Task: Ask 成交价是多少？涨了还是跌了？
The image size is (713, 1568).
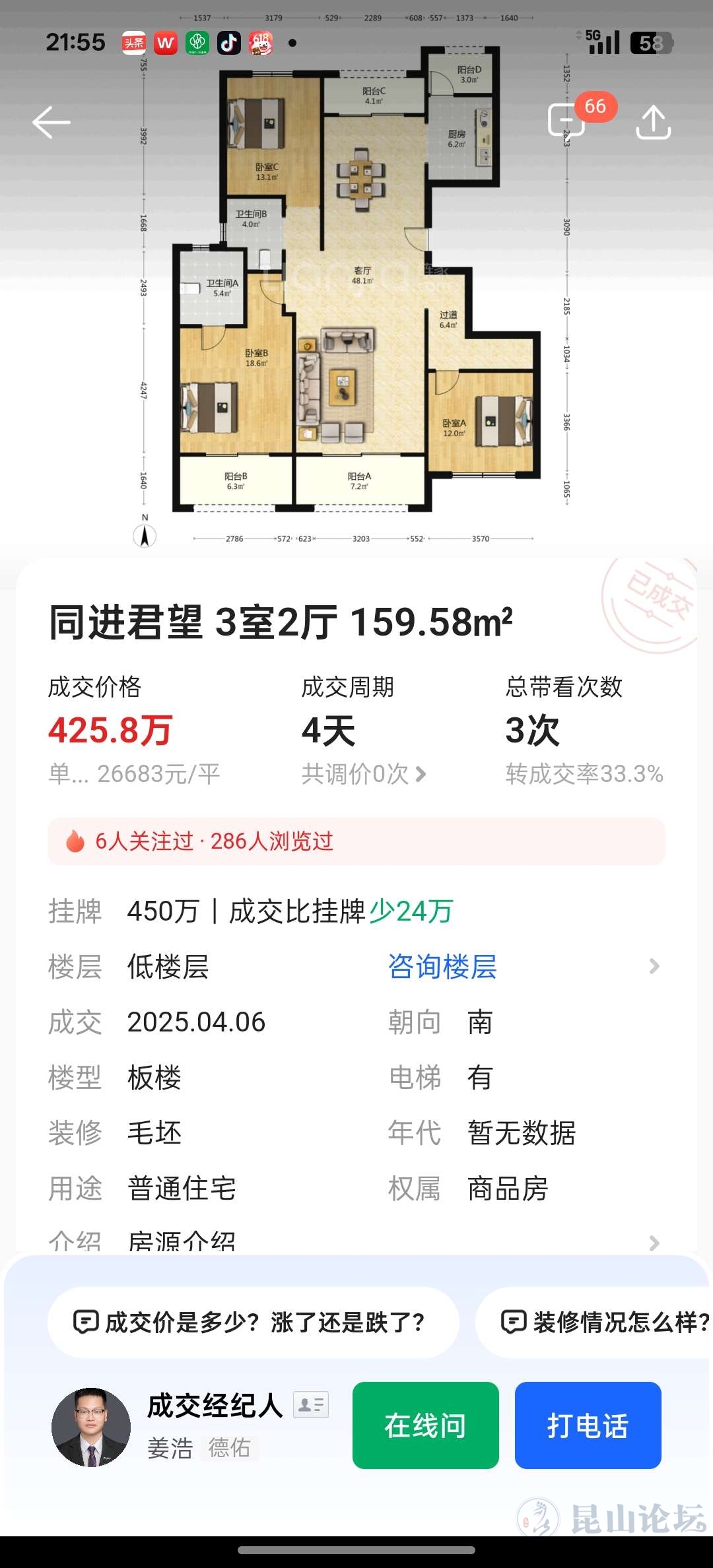Action: click(x=253, y=1323)
